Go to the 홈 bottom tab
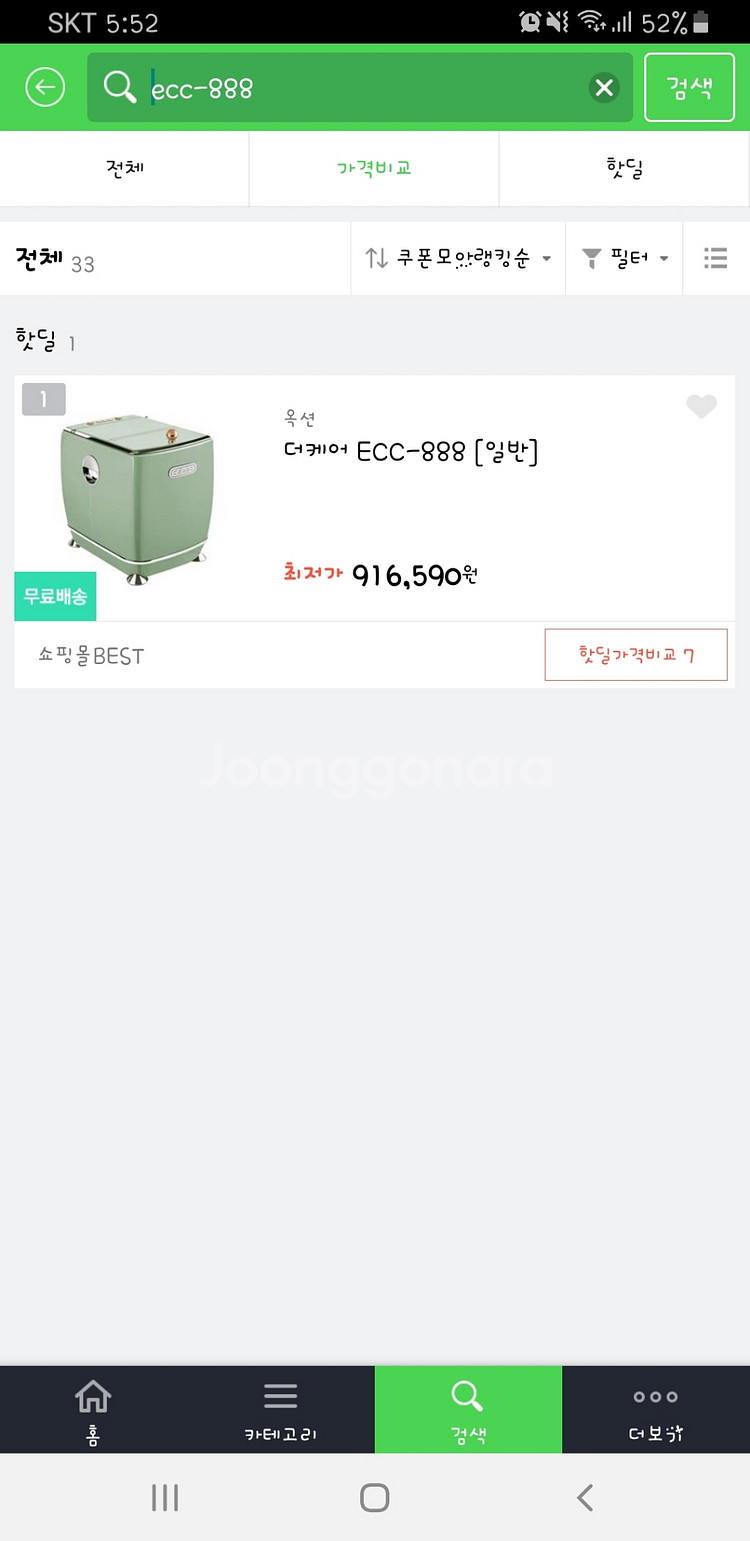This screenshot has width=750, height=1541. tap(93, 1409)
